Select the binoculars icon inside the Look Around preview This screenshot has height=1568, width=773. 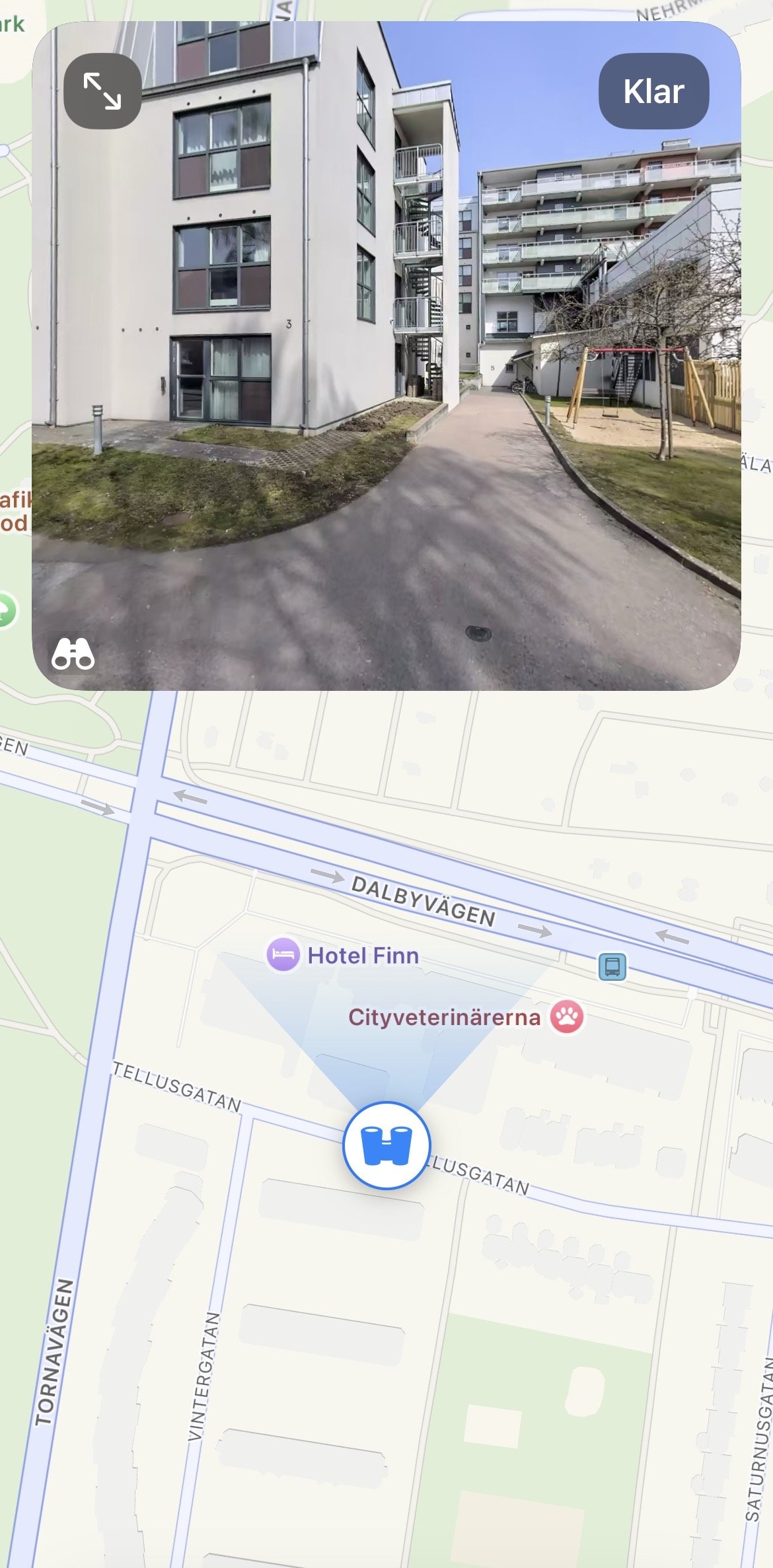(x=75, y=654)
